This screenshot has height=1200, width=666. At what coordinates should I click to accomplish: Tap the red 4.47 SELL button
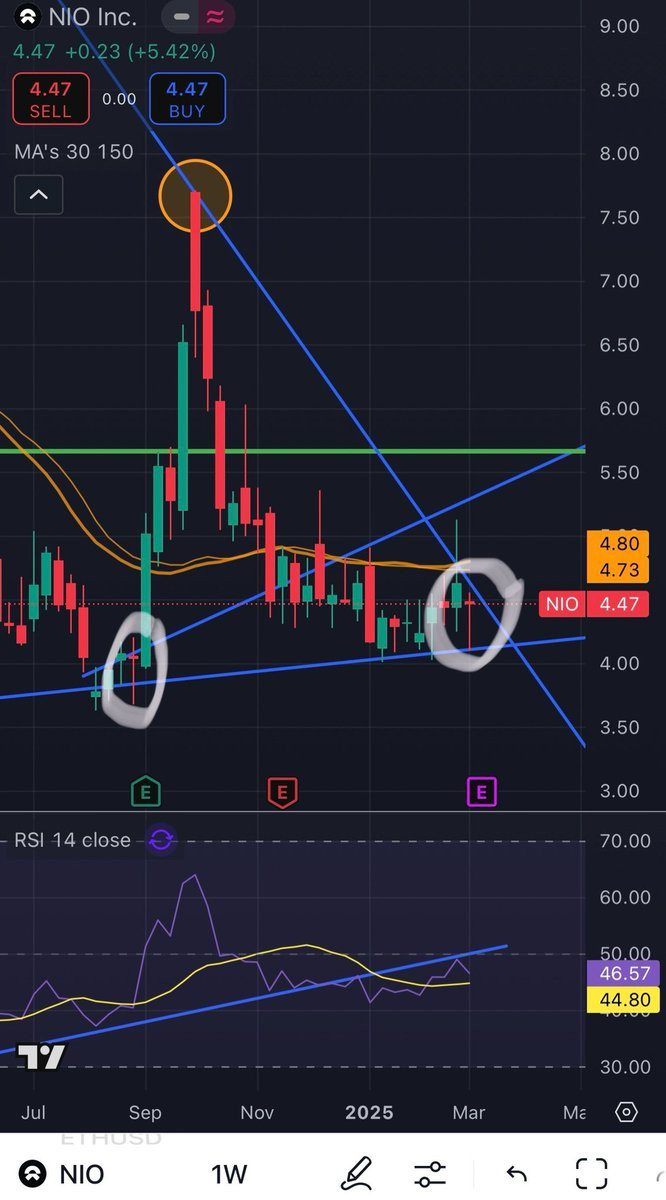click(x=50, y=99)
